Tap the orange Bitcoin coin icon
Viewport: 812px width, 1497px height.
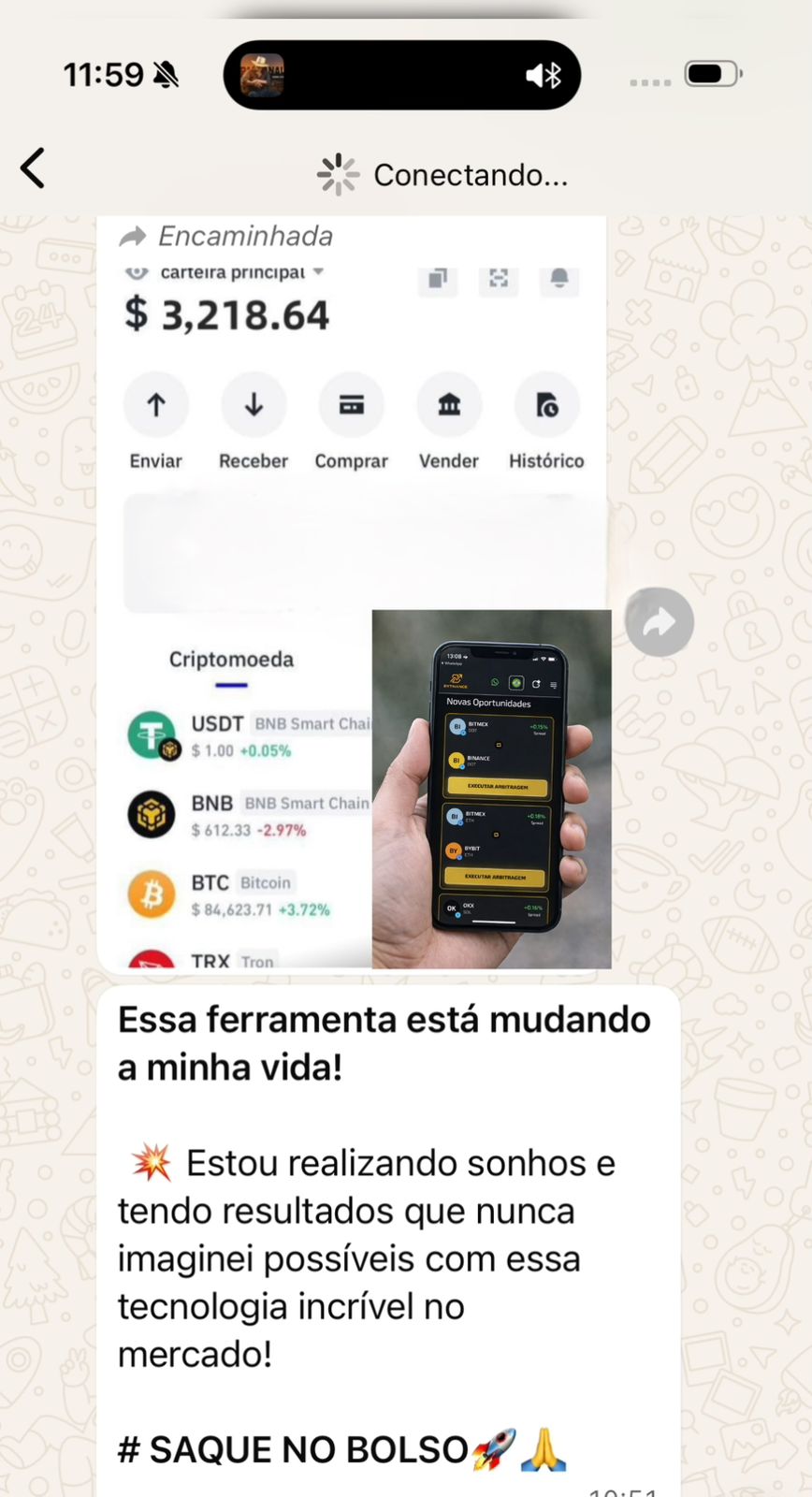tap(152, 894)
